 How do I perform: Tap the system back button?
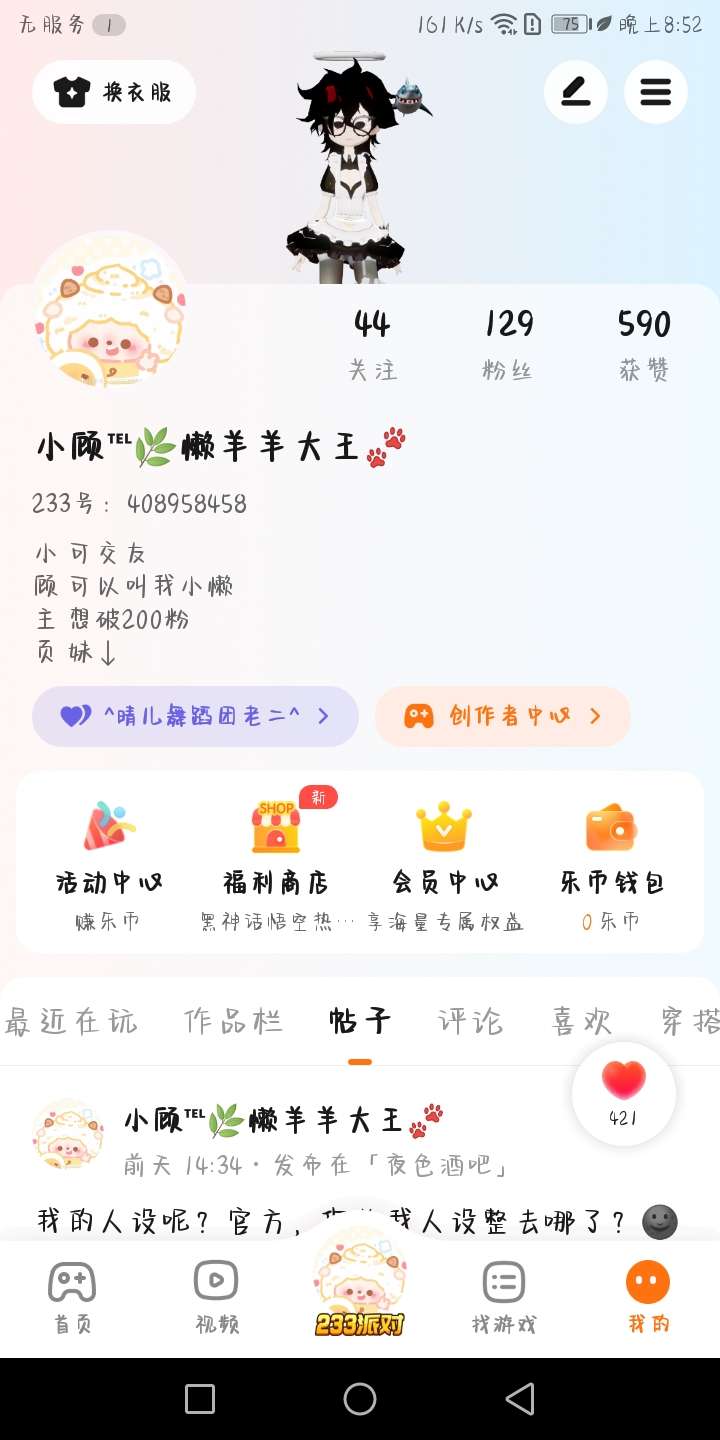click(519, 1399)
